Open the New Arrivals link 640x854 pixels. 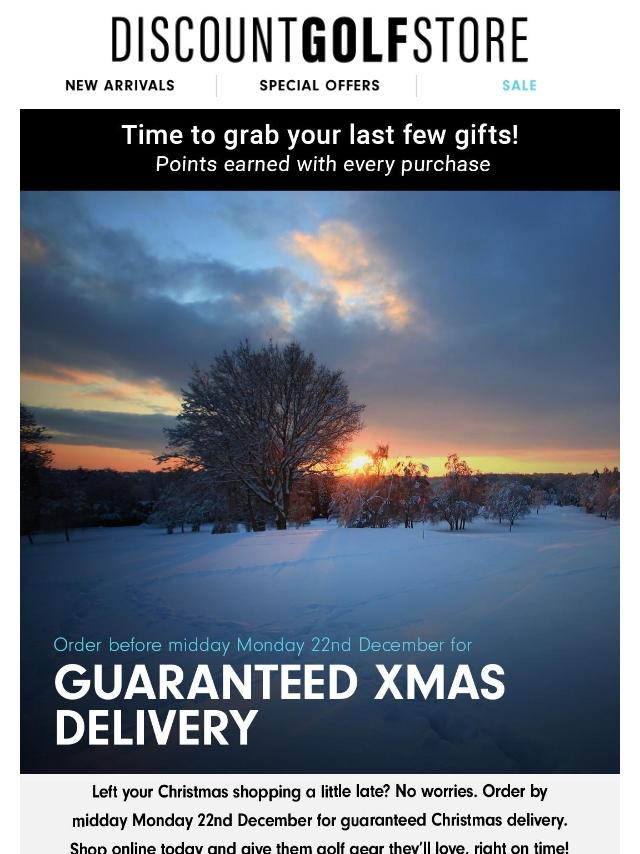[120, 86]
